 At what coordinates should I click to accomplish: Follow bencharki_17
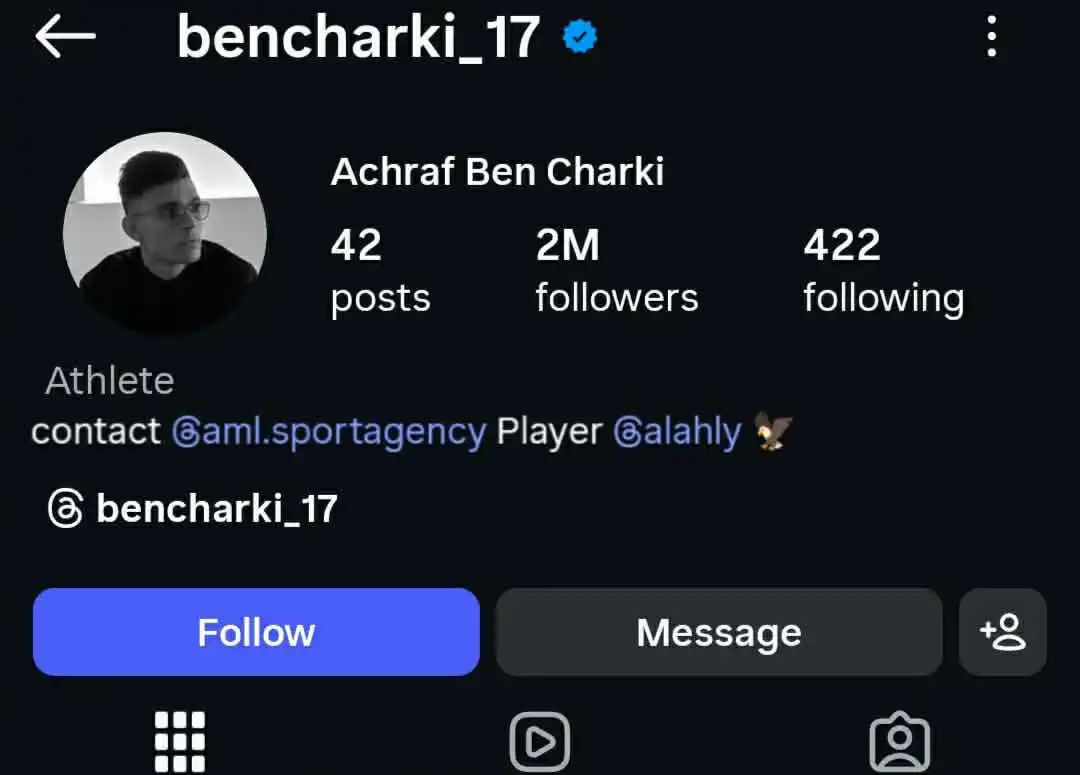point(256,632)
